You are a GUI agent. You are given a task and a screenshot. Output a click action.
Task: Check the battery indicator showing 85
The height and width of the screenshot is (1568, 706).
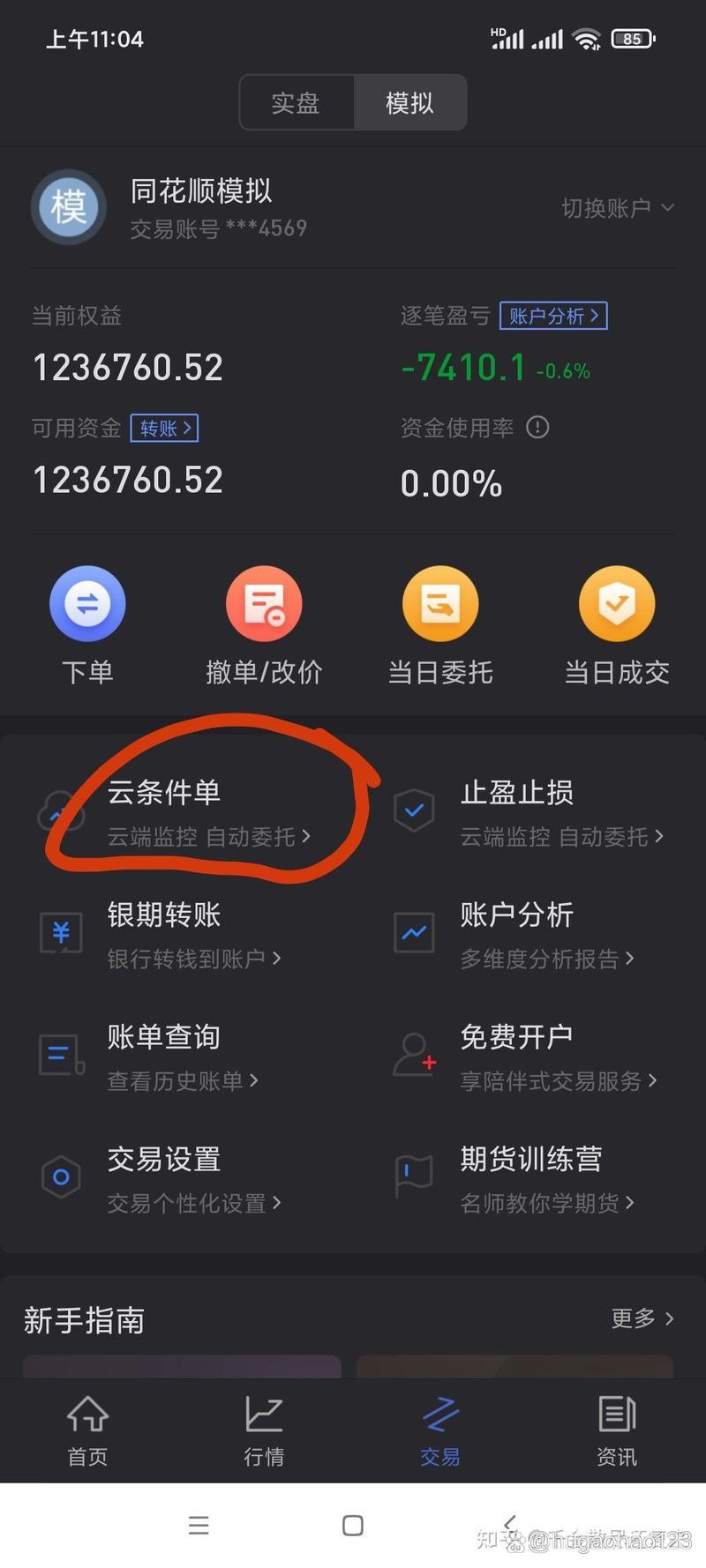pyautogui.click(x=632, y=38)
